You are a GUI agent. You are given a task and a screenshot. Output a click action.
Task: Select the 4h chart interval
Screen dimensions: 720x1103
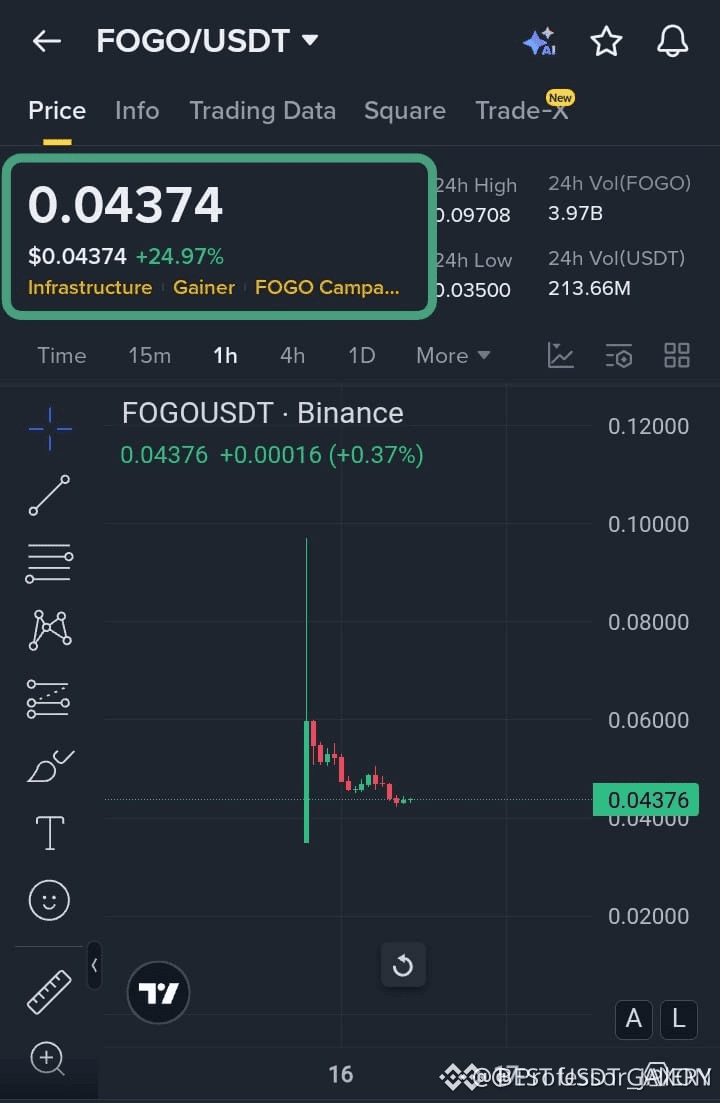click(x=292, y=355)
